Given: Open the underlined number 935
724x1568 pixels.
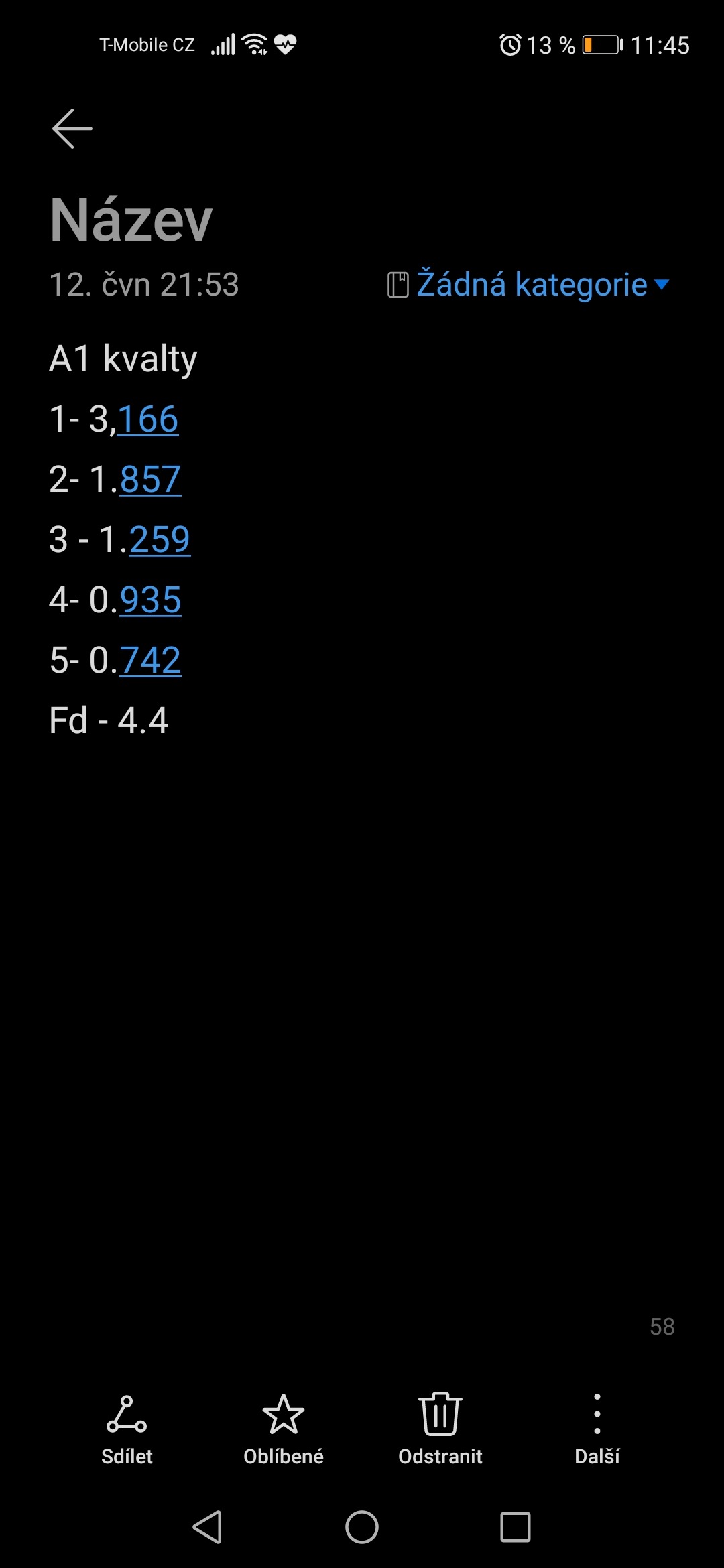Looking at the screenshot, I should click(x=150, y=600).
